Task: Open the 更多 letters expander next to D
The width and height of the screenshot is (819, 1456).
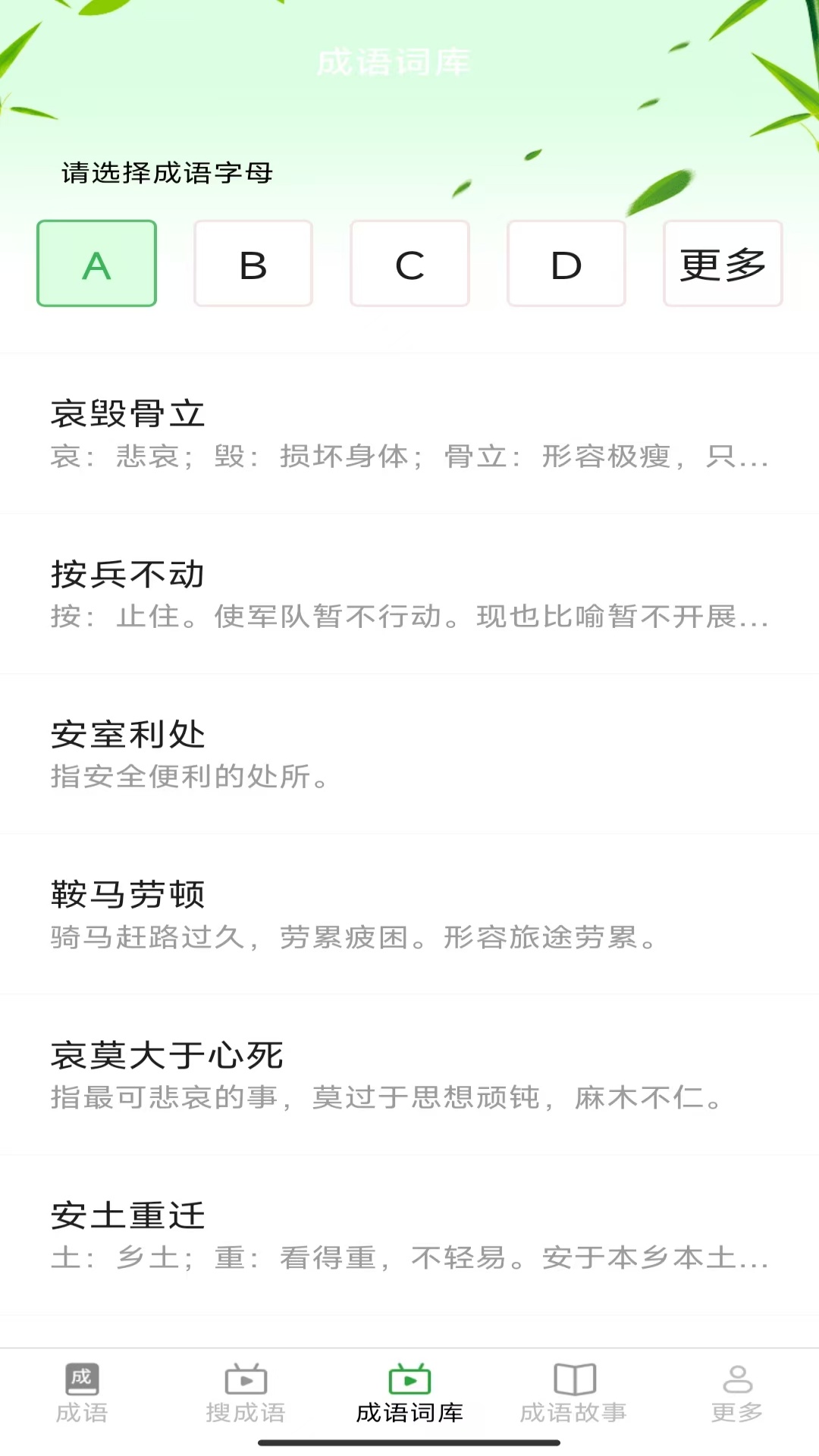Action: click(x=723, y=263)
